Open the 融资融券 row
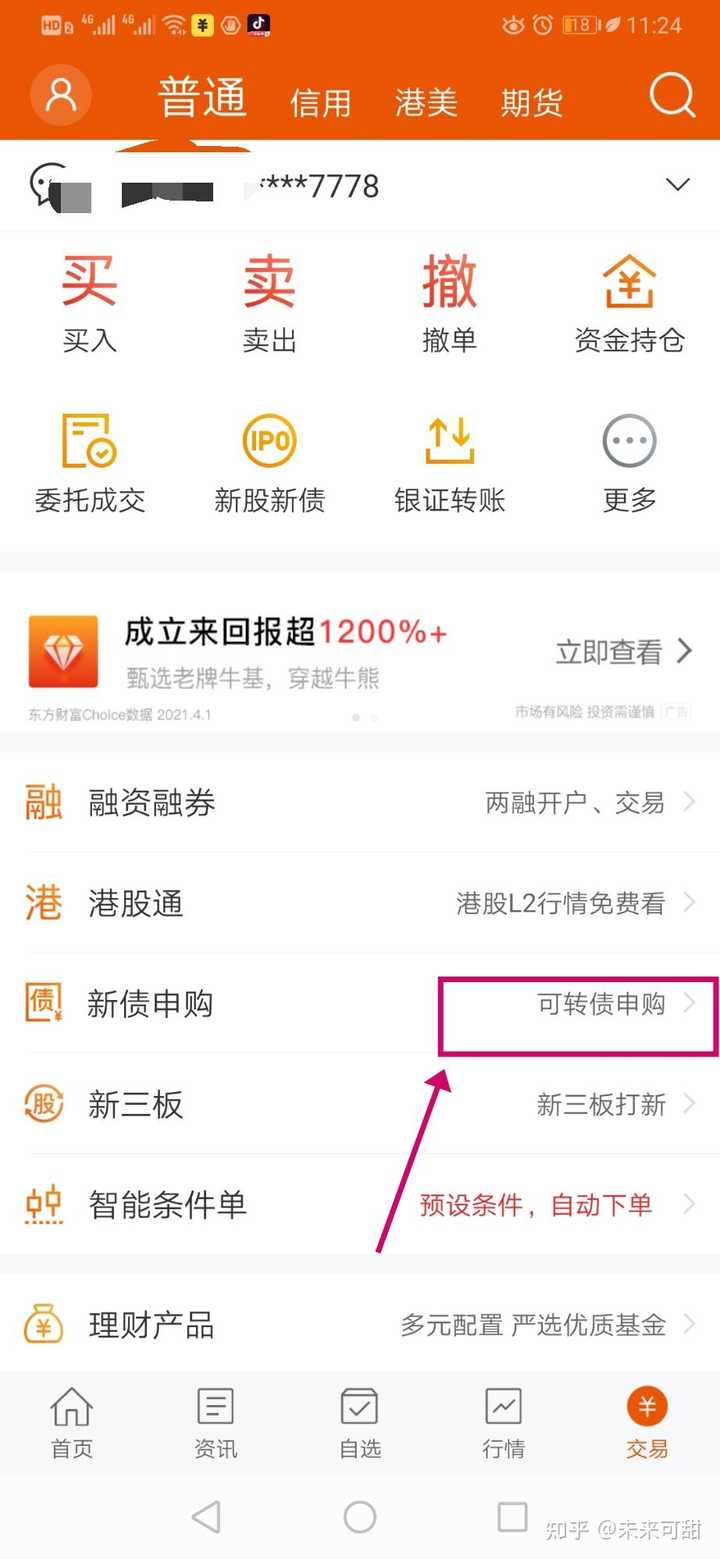This screenshot has height=1559, width=720. pyautogui.click(x=360, y=802)
